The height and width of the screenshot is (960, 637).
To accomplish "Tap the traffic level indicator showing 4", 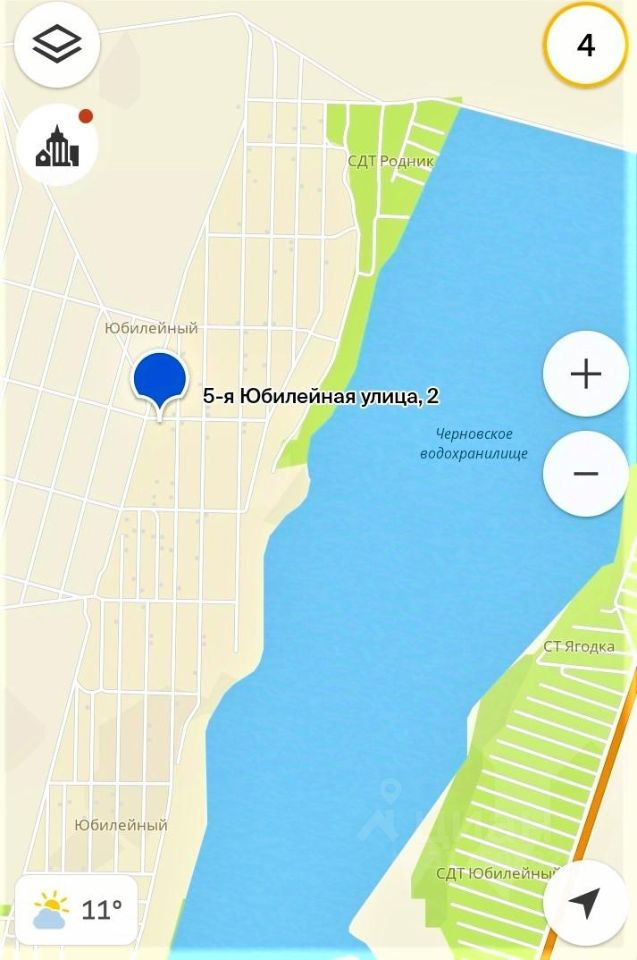I will 586,45.
